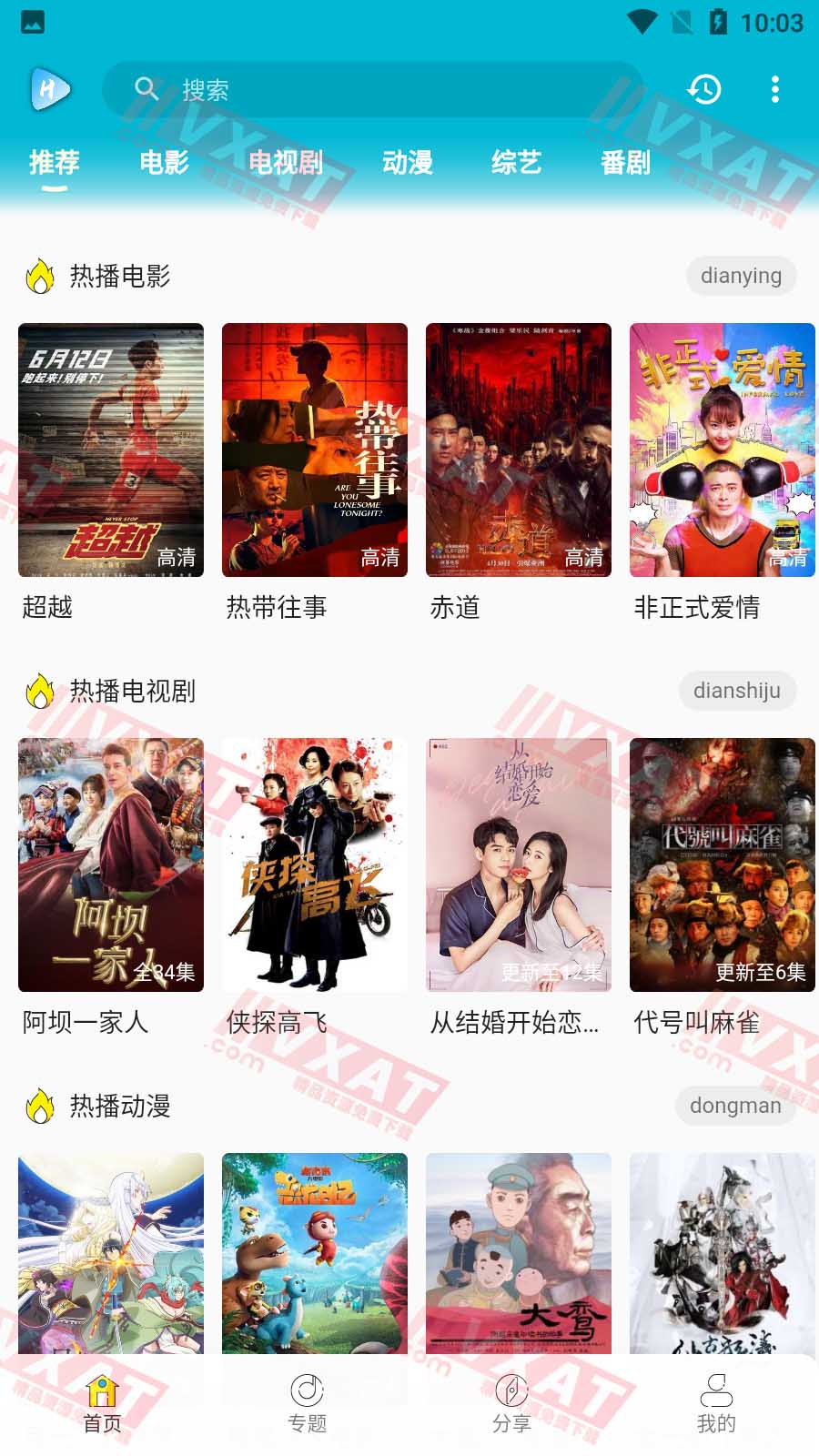The image size is (819, 1456).
Task: Open the three-dot overflow menu
Action: click(x=774, y=89)
